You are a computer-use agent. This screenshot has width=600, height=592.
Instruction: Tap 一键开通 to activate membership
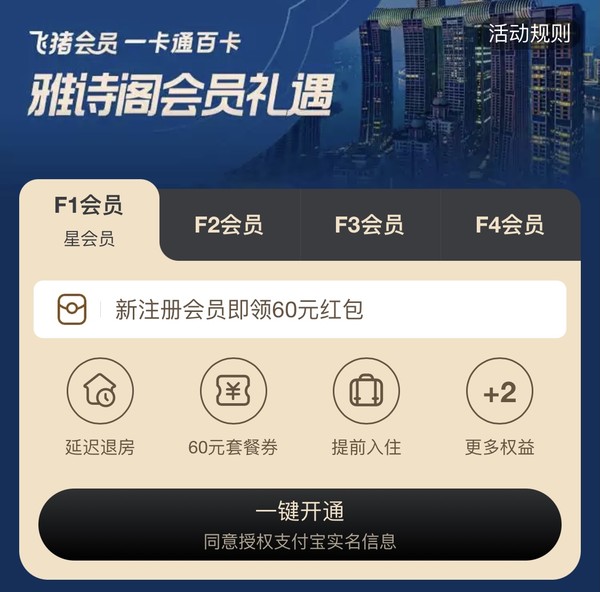coord(300,523)
